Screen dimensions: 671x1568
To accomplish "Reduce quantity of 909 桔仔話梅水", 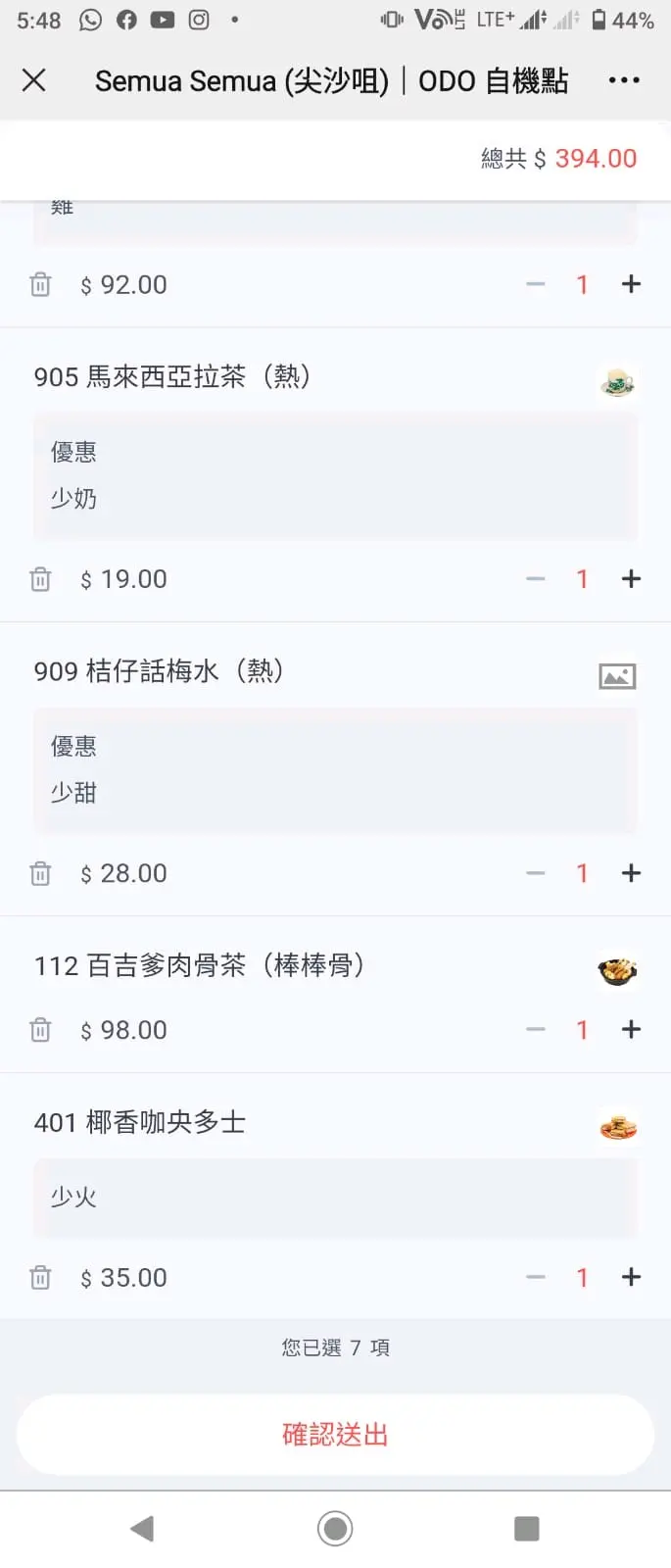I will click(x=535, y=873).
